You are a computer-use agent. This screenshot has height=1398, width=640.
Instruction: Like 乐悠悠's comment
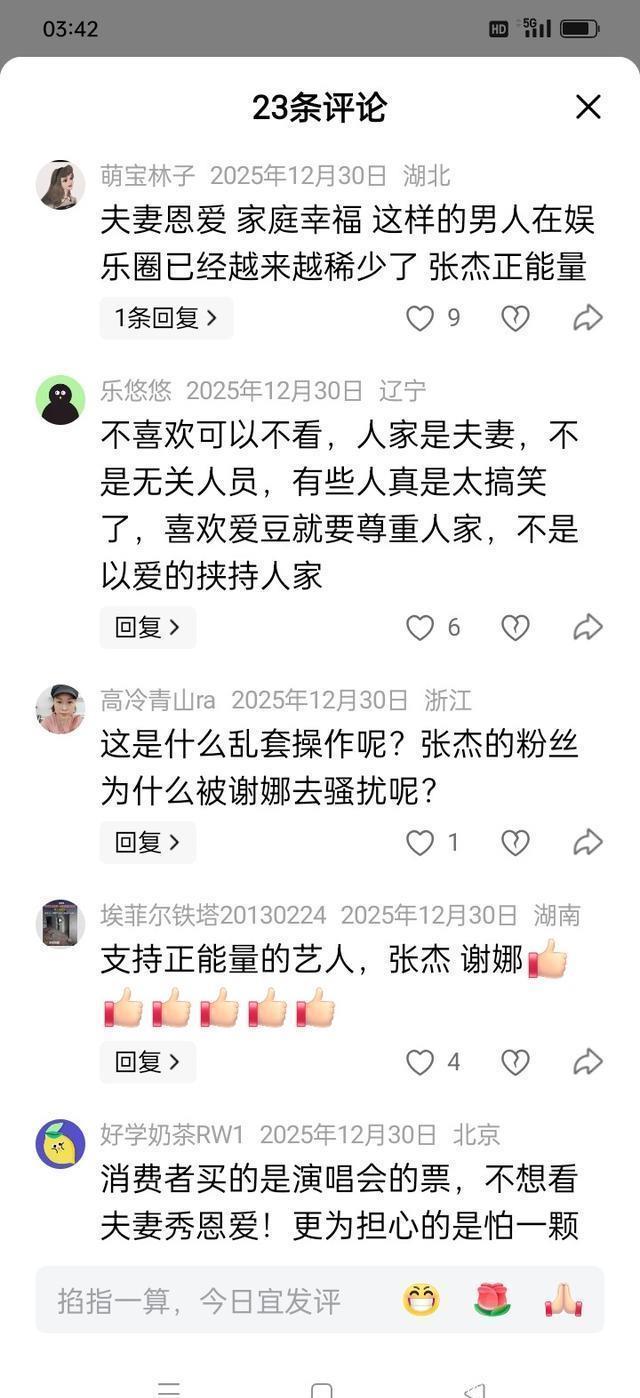pyautogui.click(x=419, y=627)
